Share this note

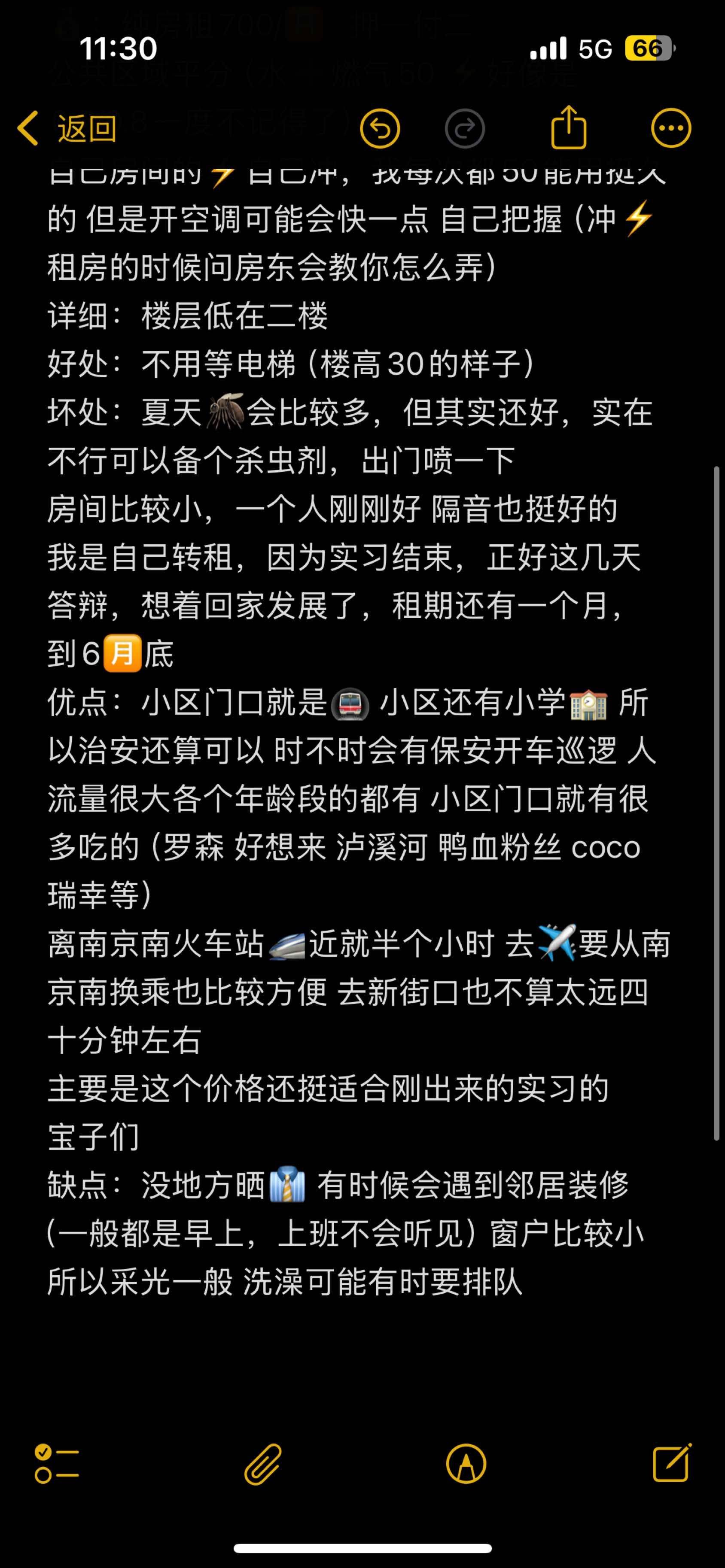(x=568, y=127)
